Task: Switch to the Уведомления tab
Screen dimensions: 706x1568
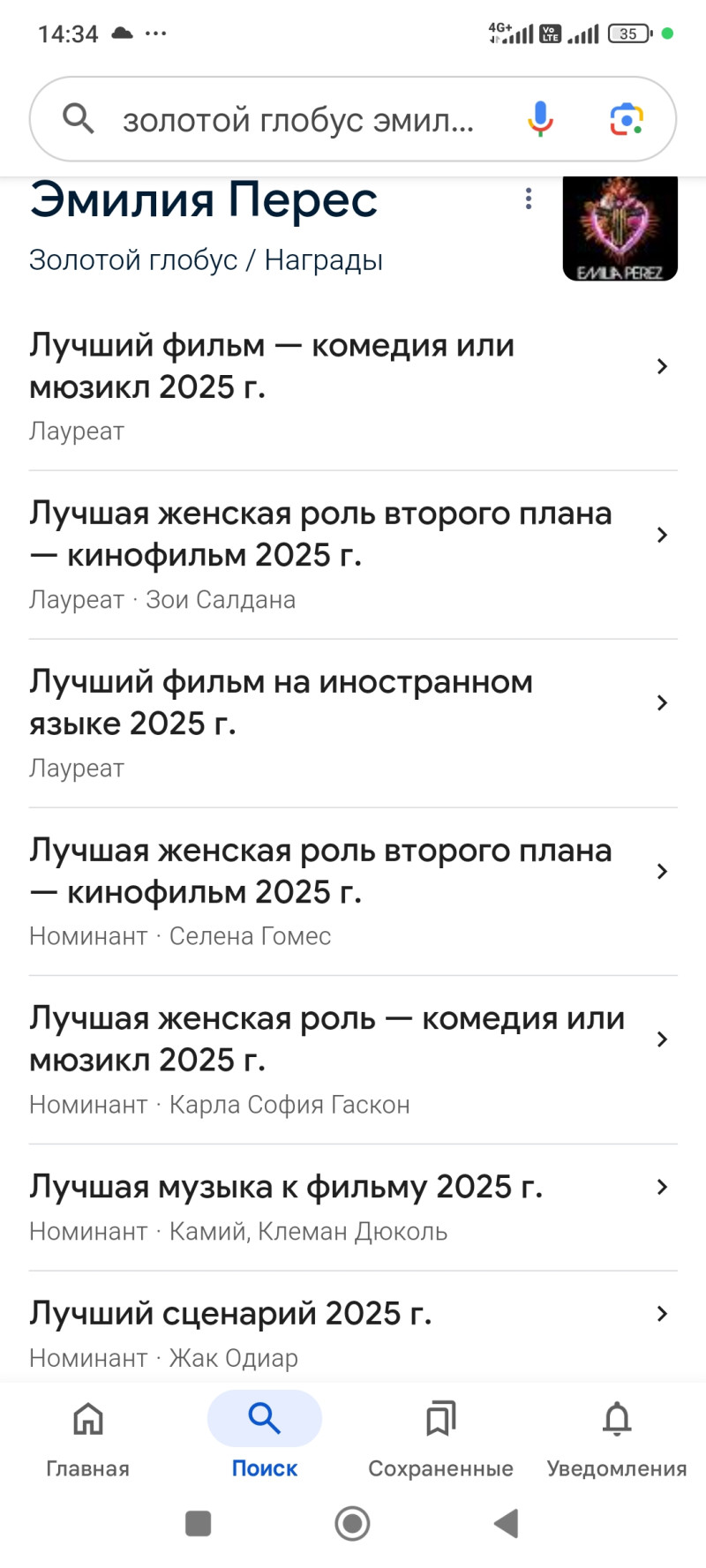Action: (617, 1436)
